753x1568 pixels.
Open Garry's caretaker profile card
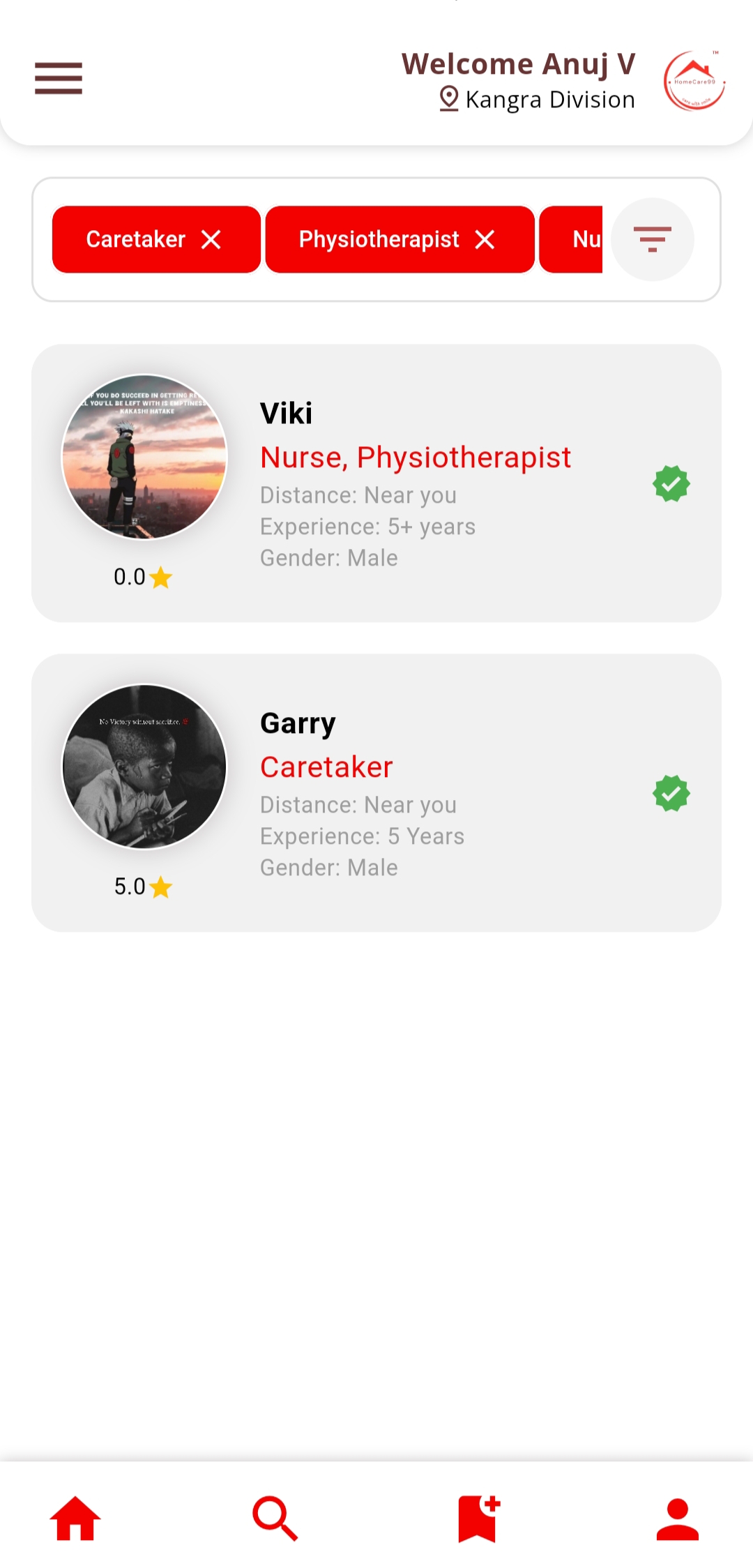point(376,792)
